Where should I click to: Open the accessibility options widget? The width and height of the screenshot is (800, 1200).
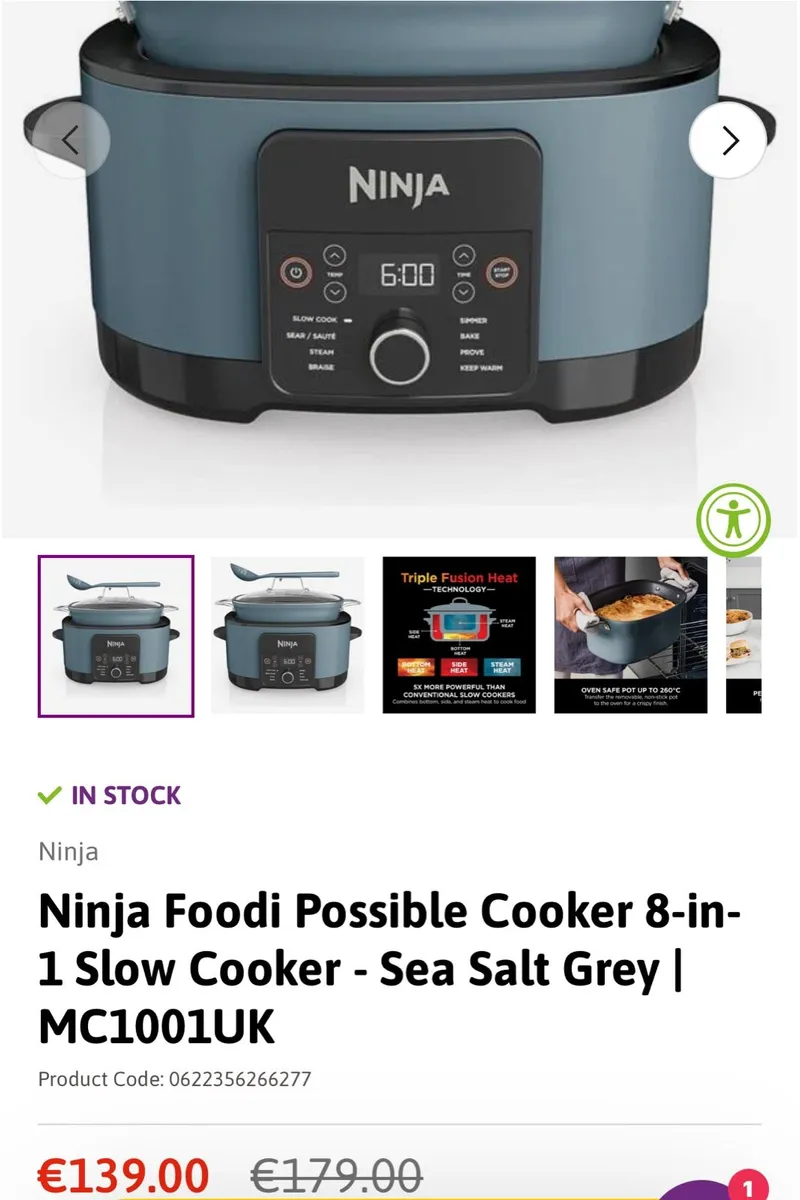click(x=735, y=518)
